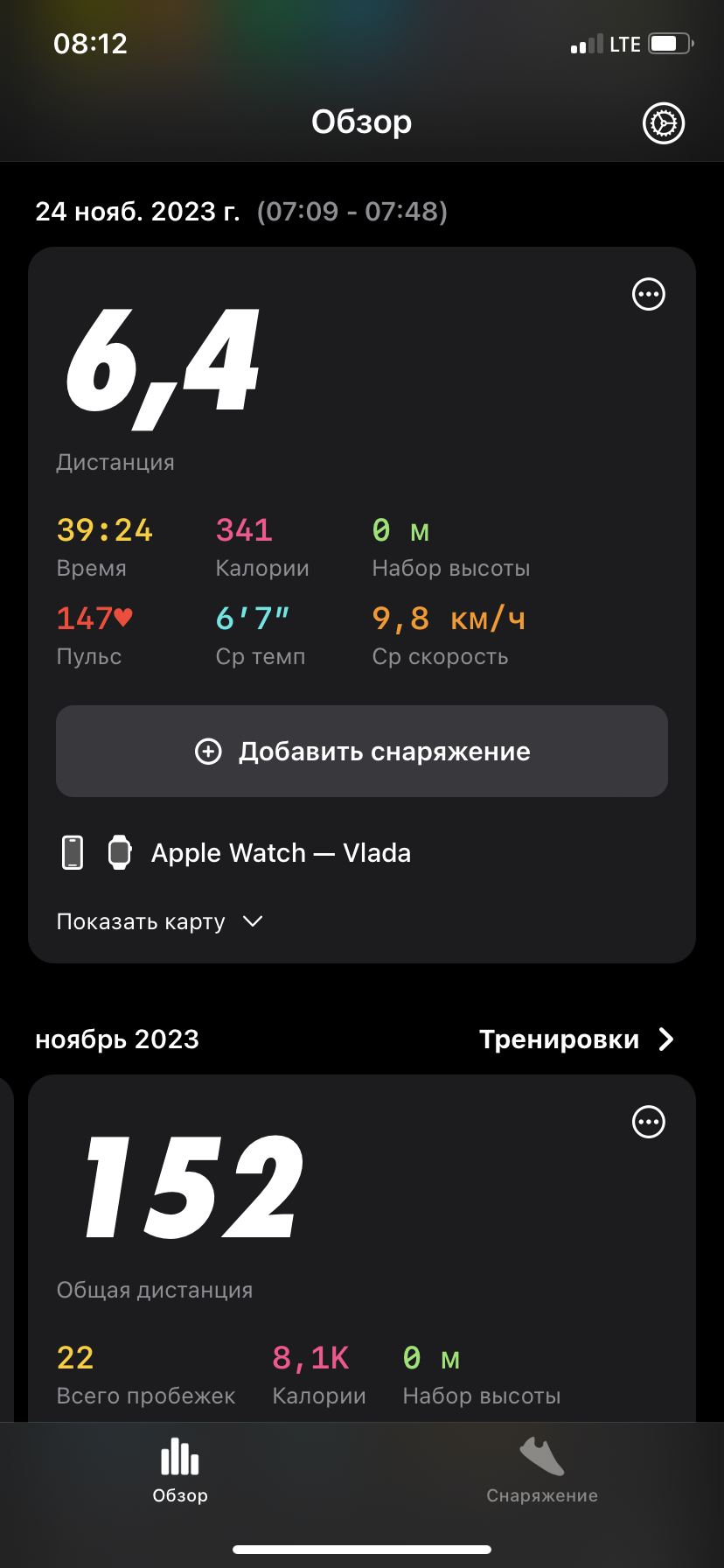Open the 24 нояб. workout card

362,605
